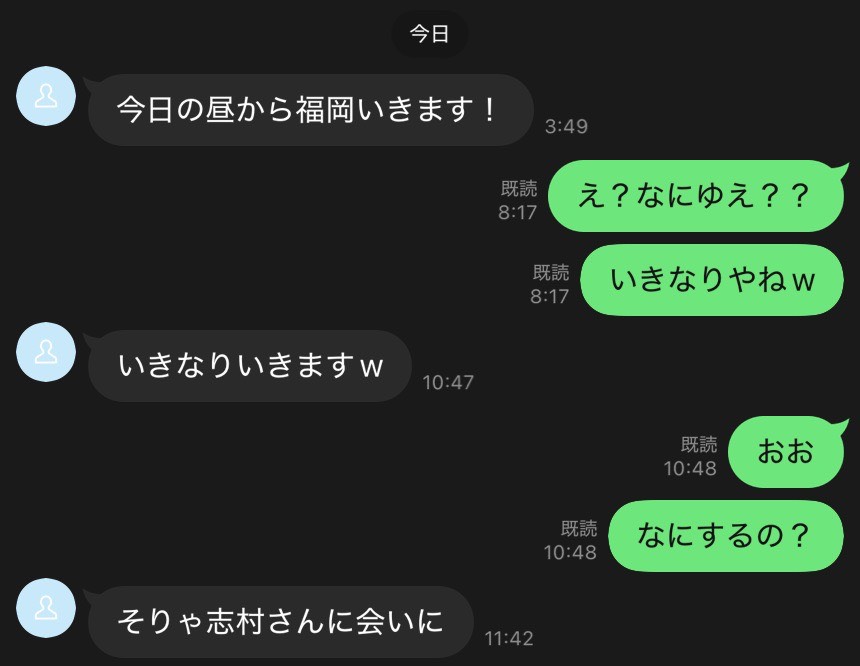Tap sender avatar next to いきなりいきますw

[46, 352]
